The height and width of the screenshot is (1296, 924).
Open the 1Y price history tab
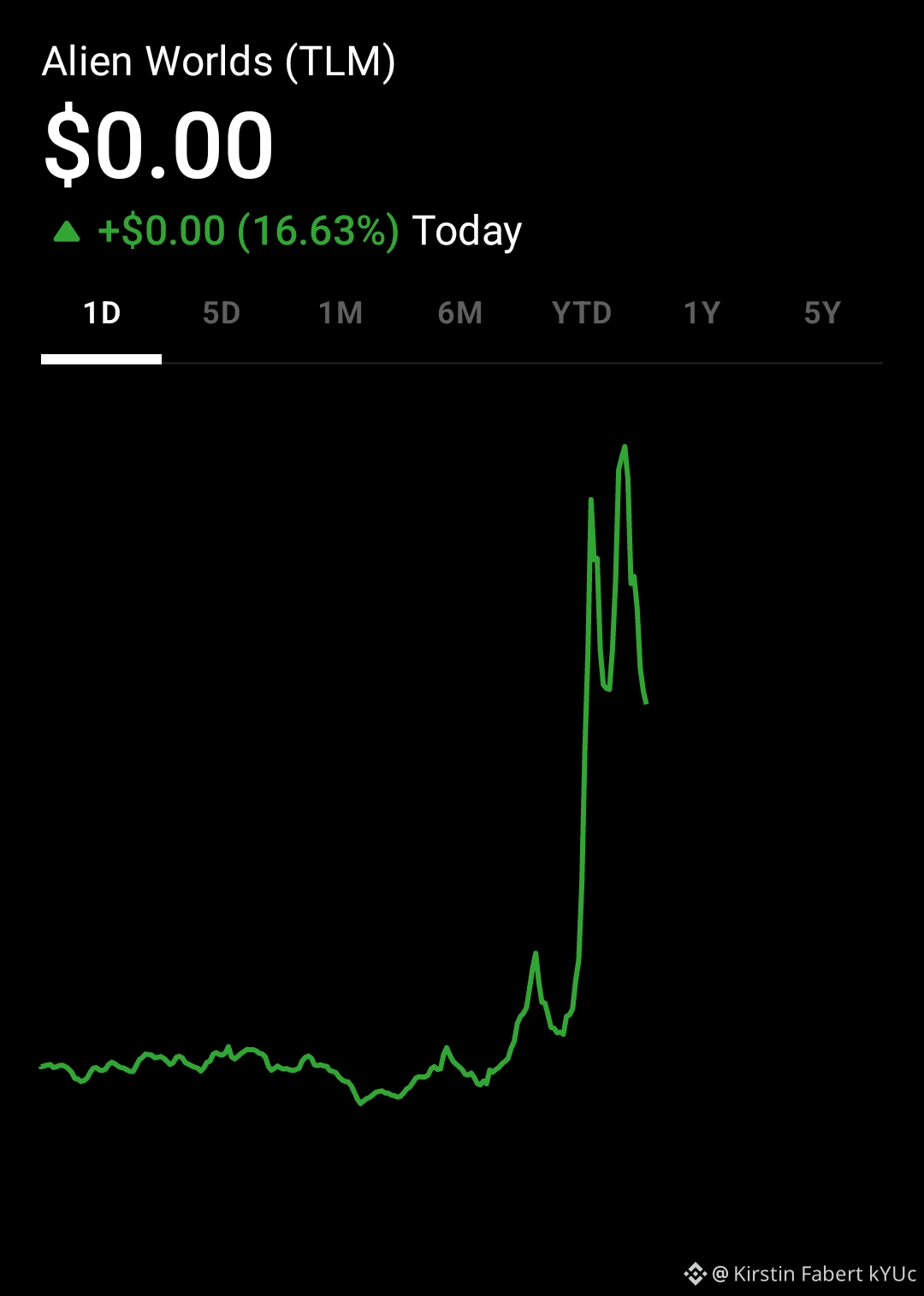pyautogui.click(x=702, y=314)
